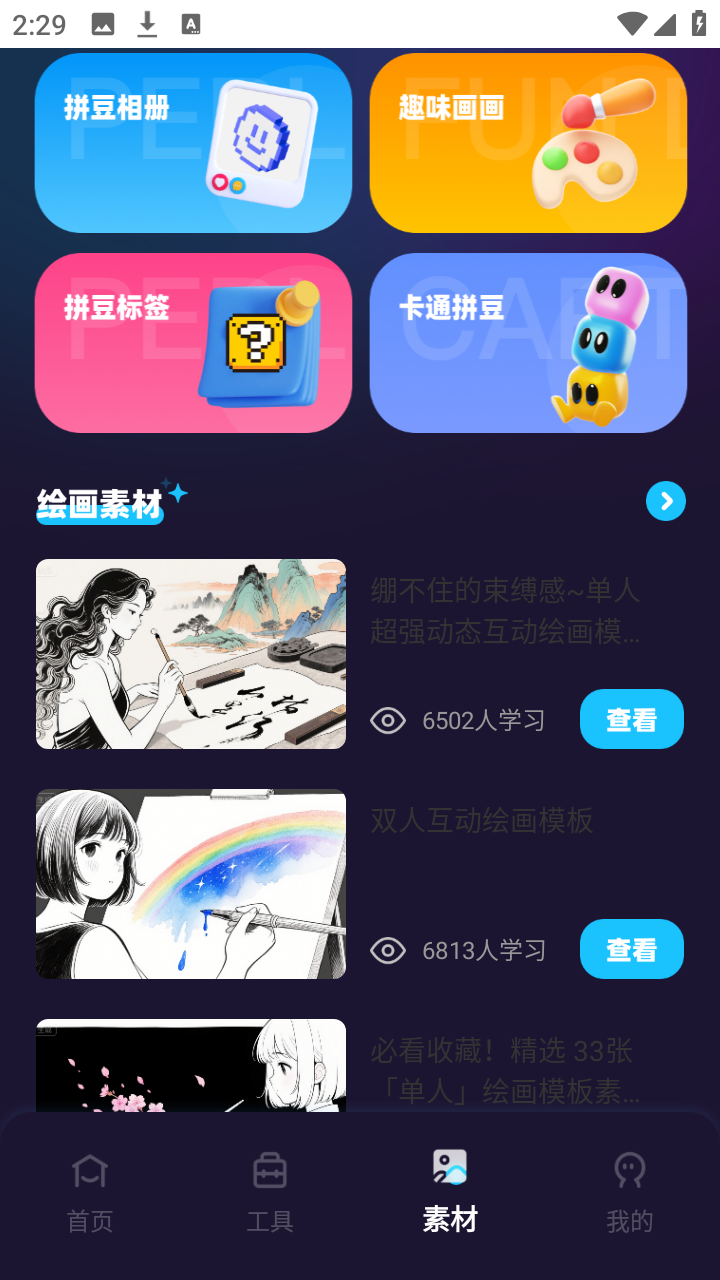Viewport: 720px width, 1280px height.
Task: Tap the eye icon beside 6813人学习
Action: (390, 949)
